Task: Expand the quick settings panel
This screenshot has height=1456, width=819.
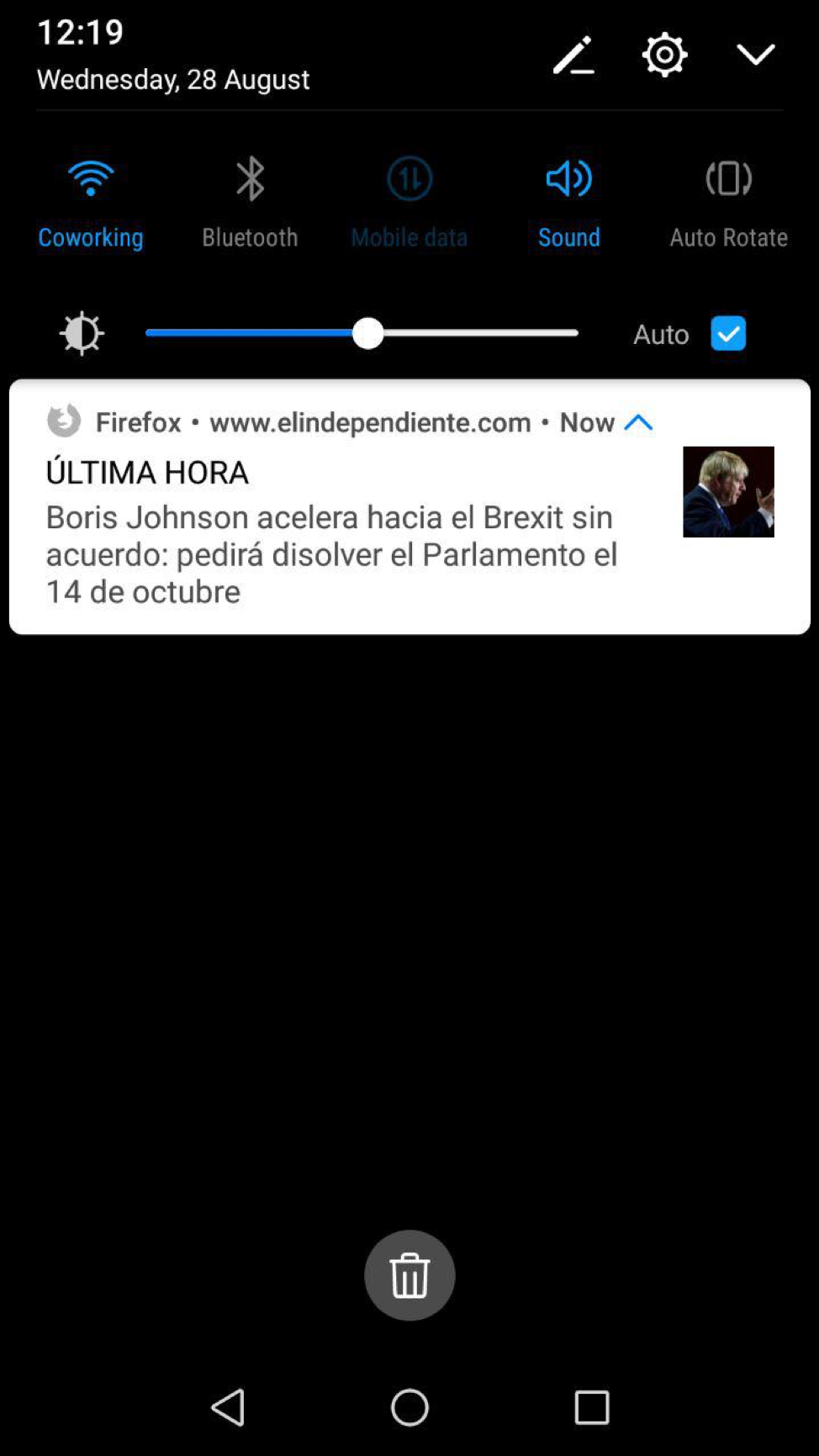Action: pos(755,55)
